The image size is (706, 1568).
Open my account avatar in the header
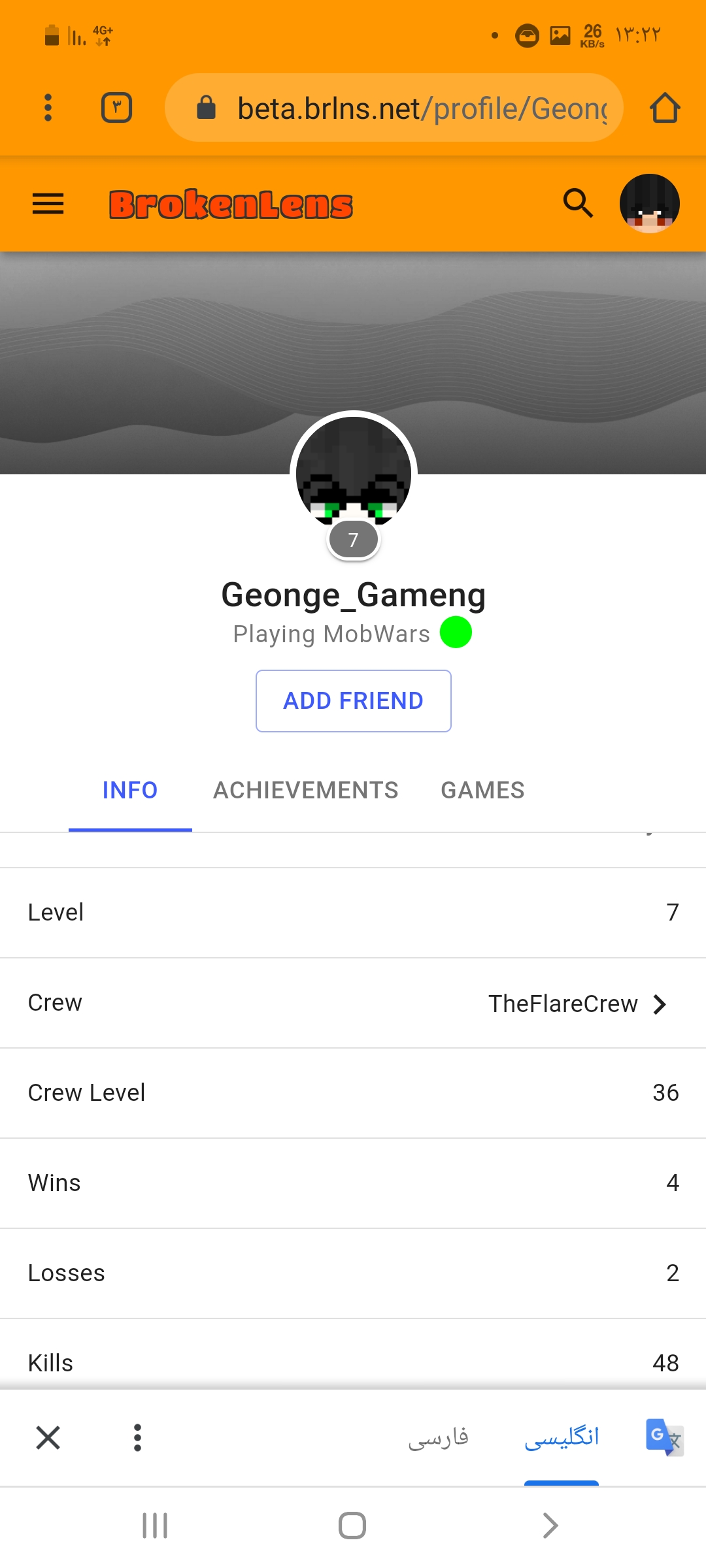(x=650, y=203)
